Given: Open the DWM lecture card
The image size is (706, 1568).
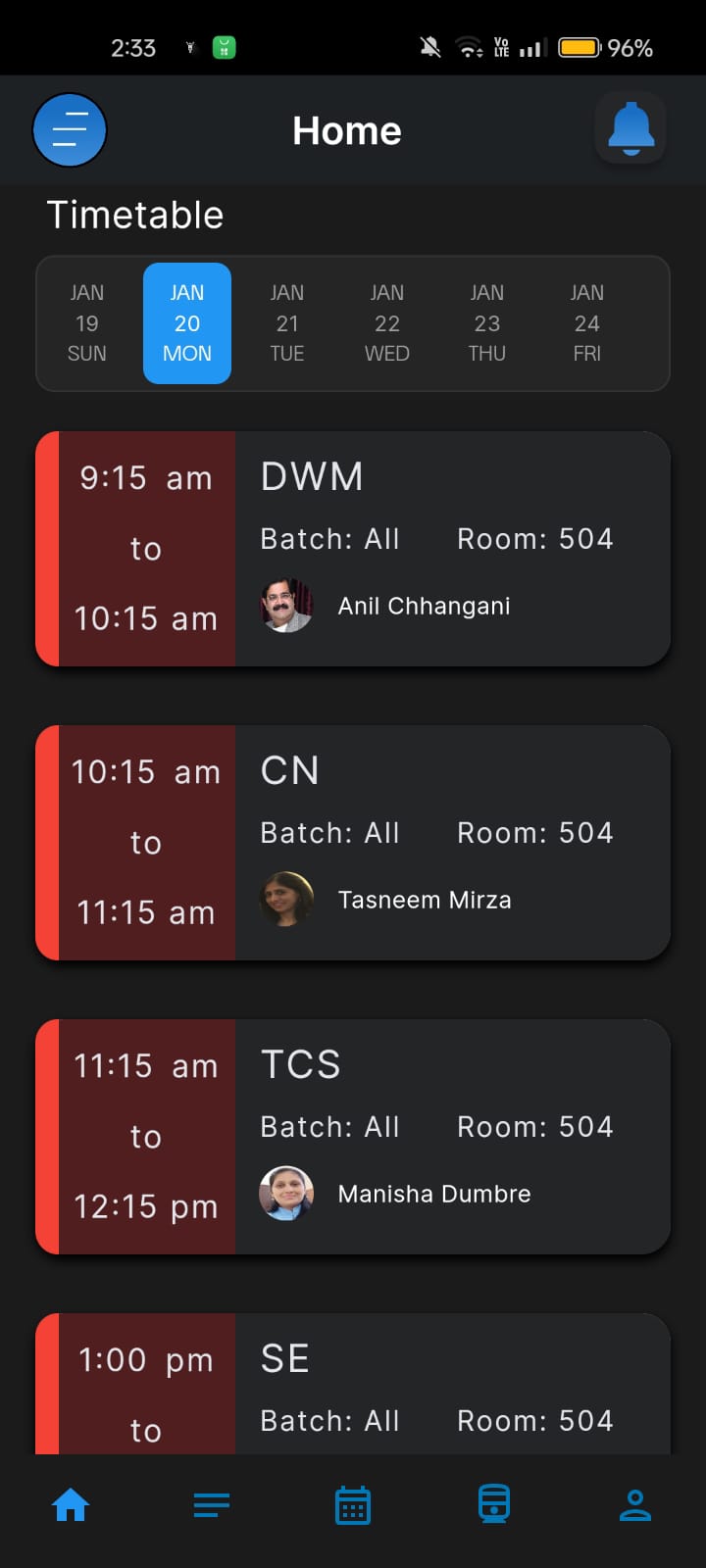Looking at the screenshot, I should point(353,549).
